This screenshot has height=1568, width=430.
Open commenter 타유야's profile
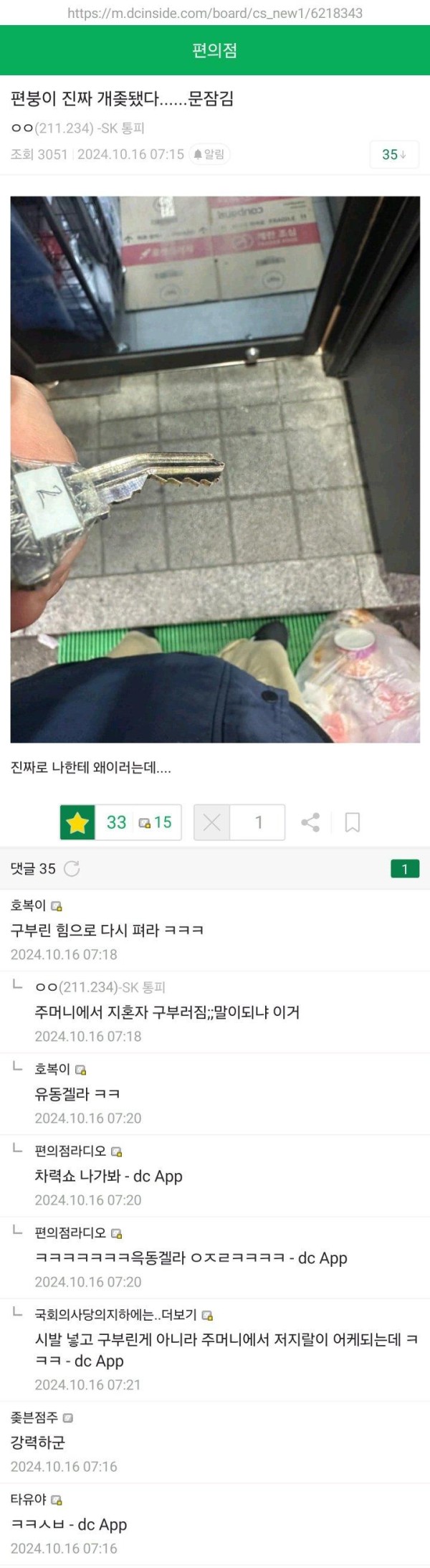[x=29, y=1499]
